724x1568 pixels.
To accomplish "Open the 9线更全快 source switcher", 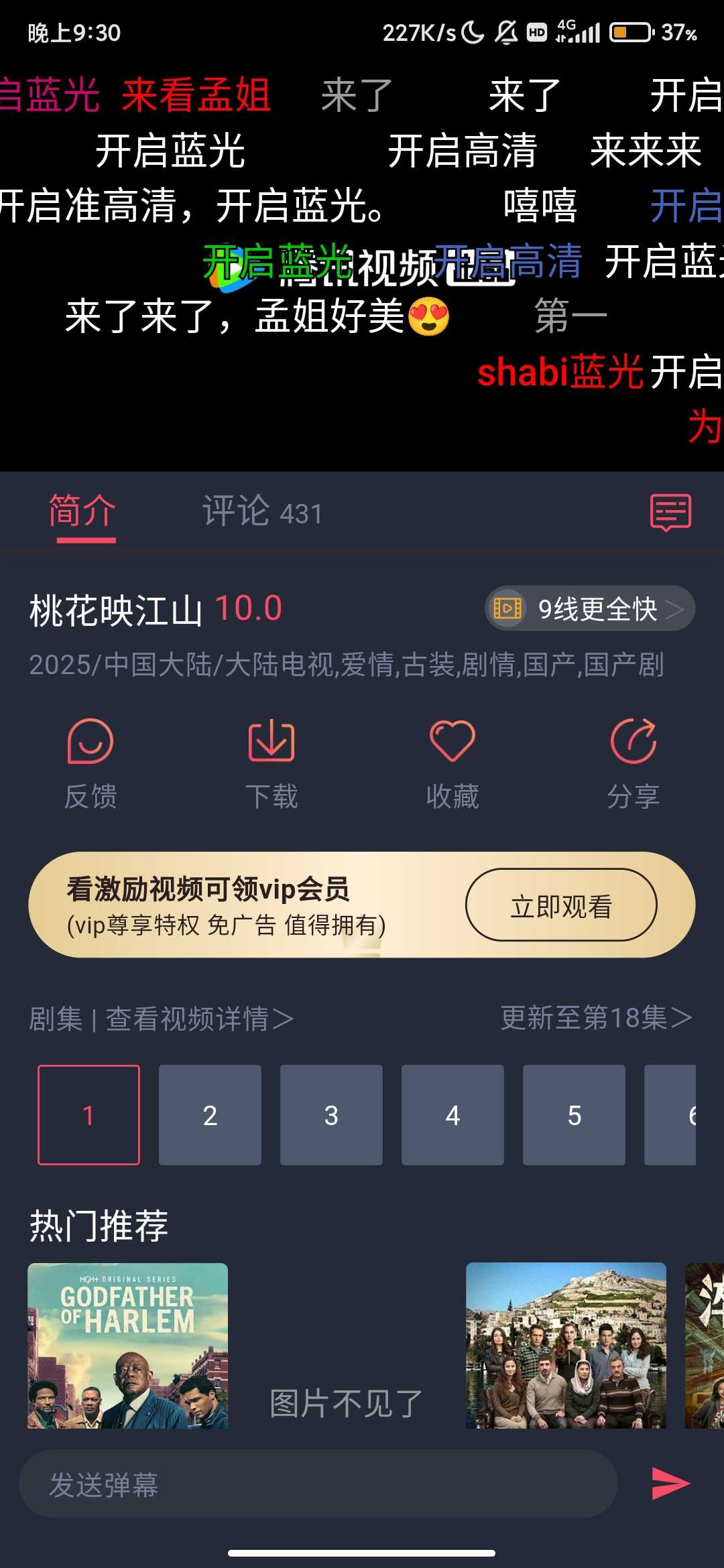I will pyautogui.click(x=590, y=608).
